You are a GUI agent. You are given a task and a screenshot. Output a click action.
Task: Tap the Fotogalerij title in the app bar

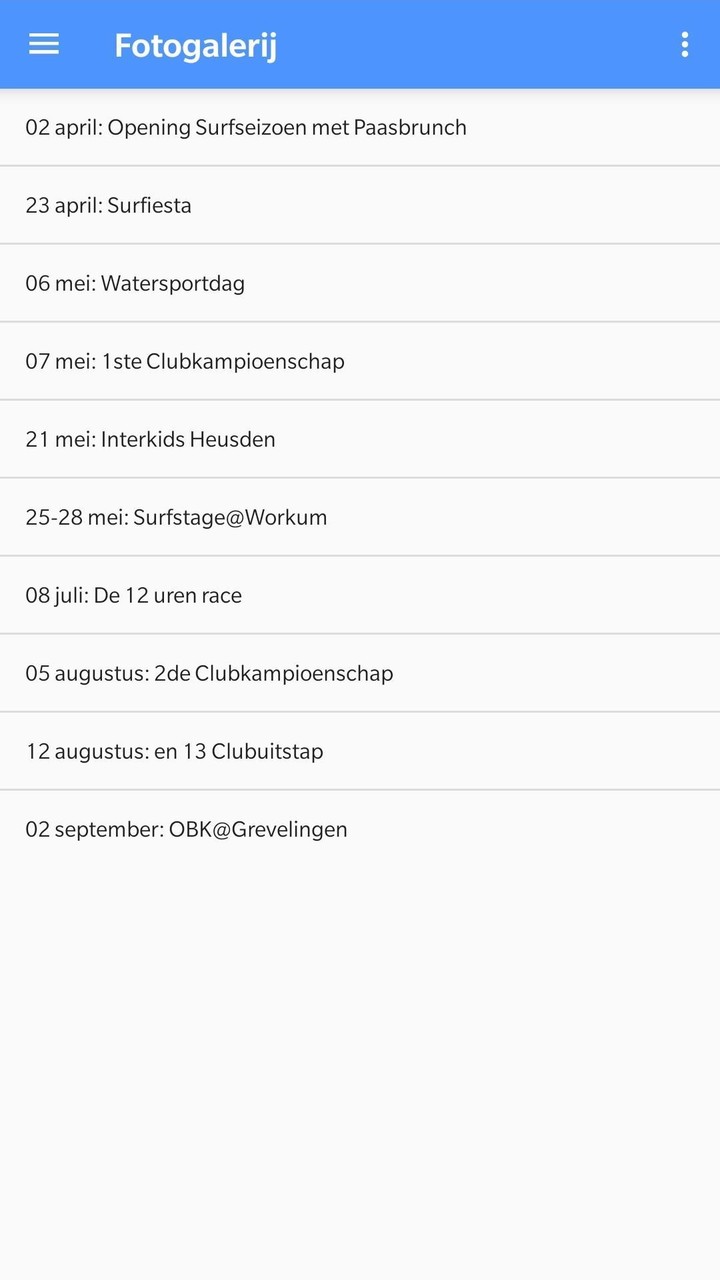tap(195, 44)
